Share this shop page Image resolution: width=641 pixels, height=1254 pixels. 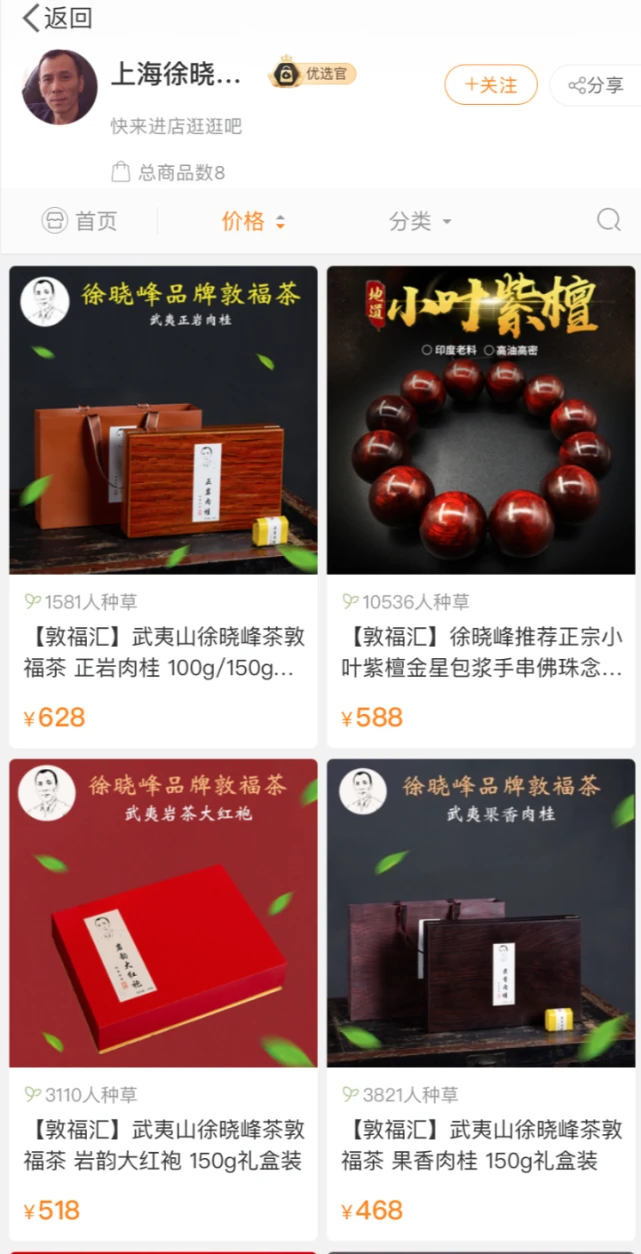coord(596,85)
